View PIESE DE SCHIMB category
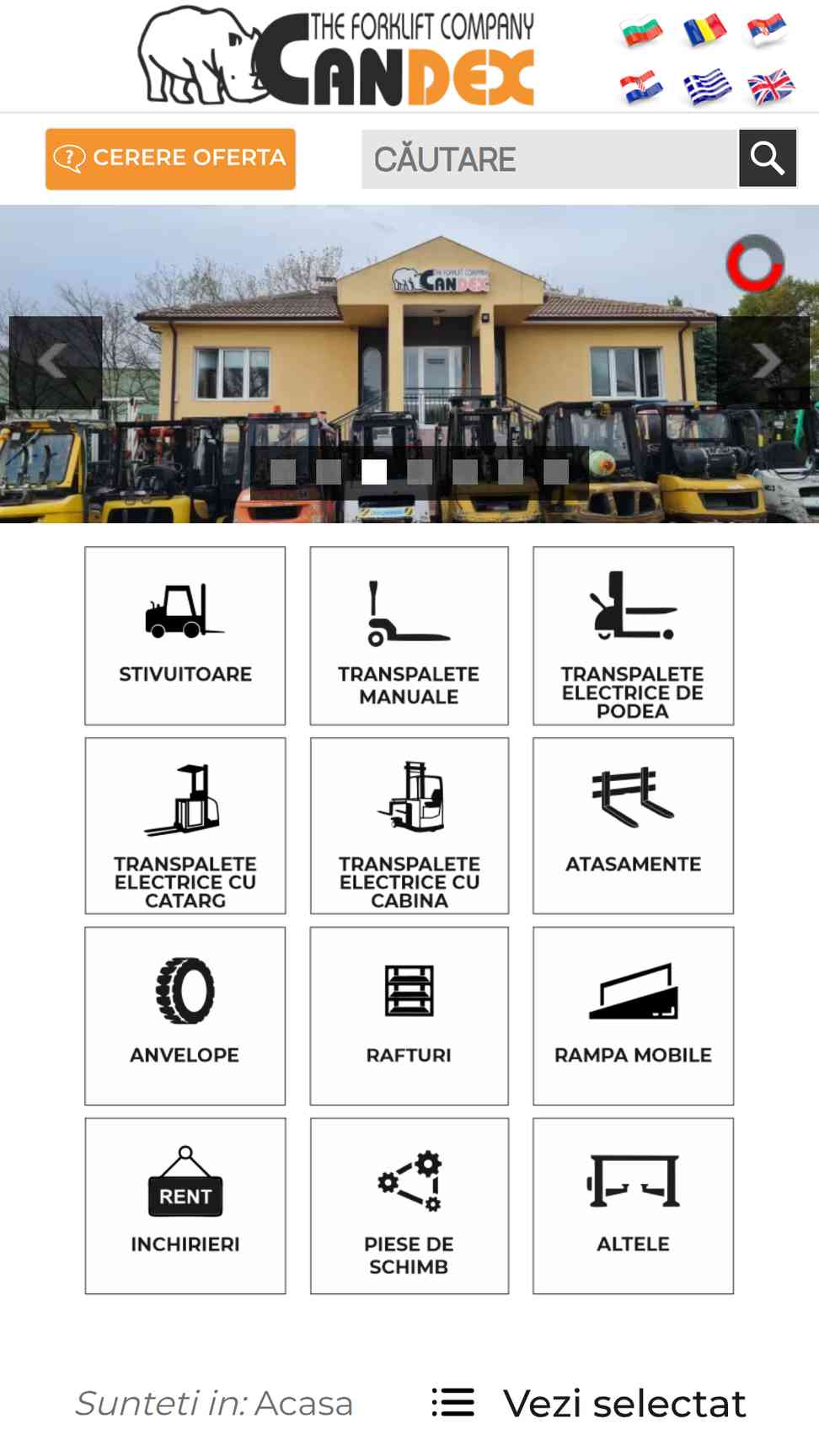Viewport: 819px width, 1456px height. [x=409, y=1206]
